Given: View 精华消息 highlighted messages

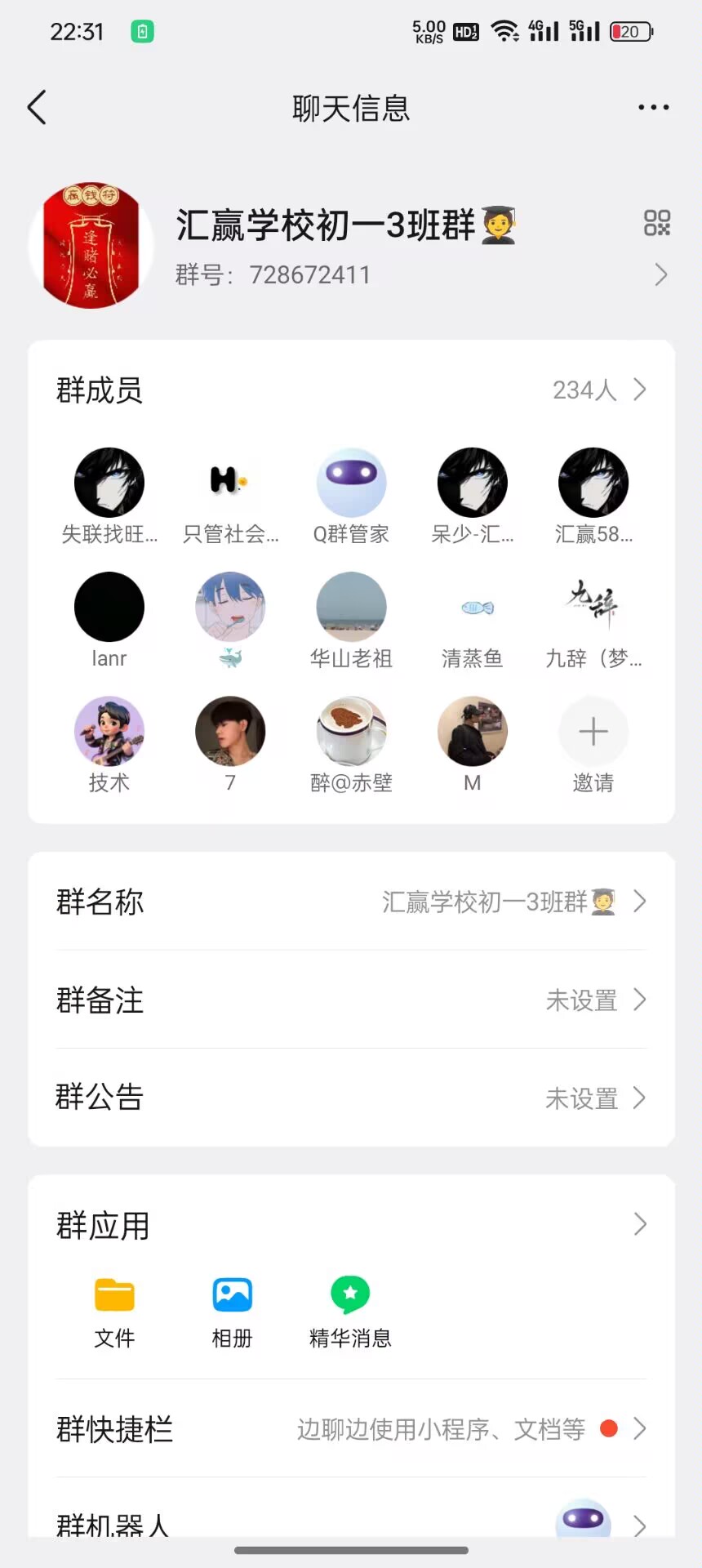Looking at the screenshot, I should coord(350,1295).
